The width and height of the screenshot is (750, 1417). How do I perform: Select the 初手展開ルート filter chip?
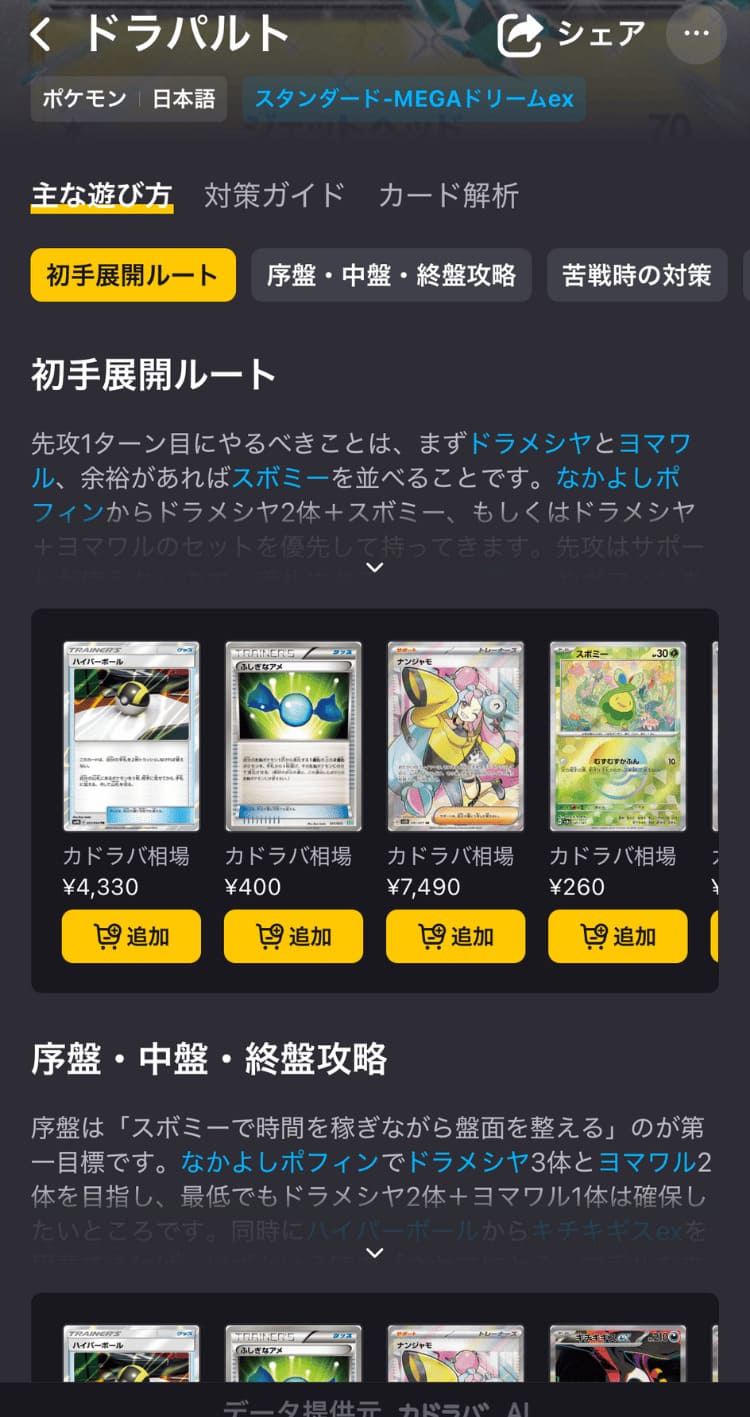tap(132, 274)
